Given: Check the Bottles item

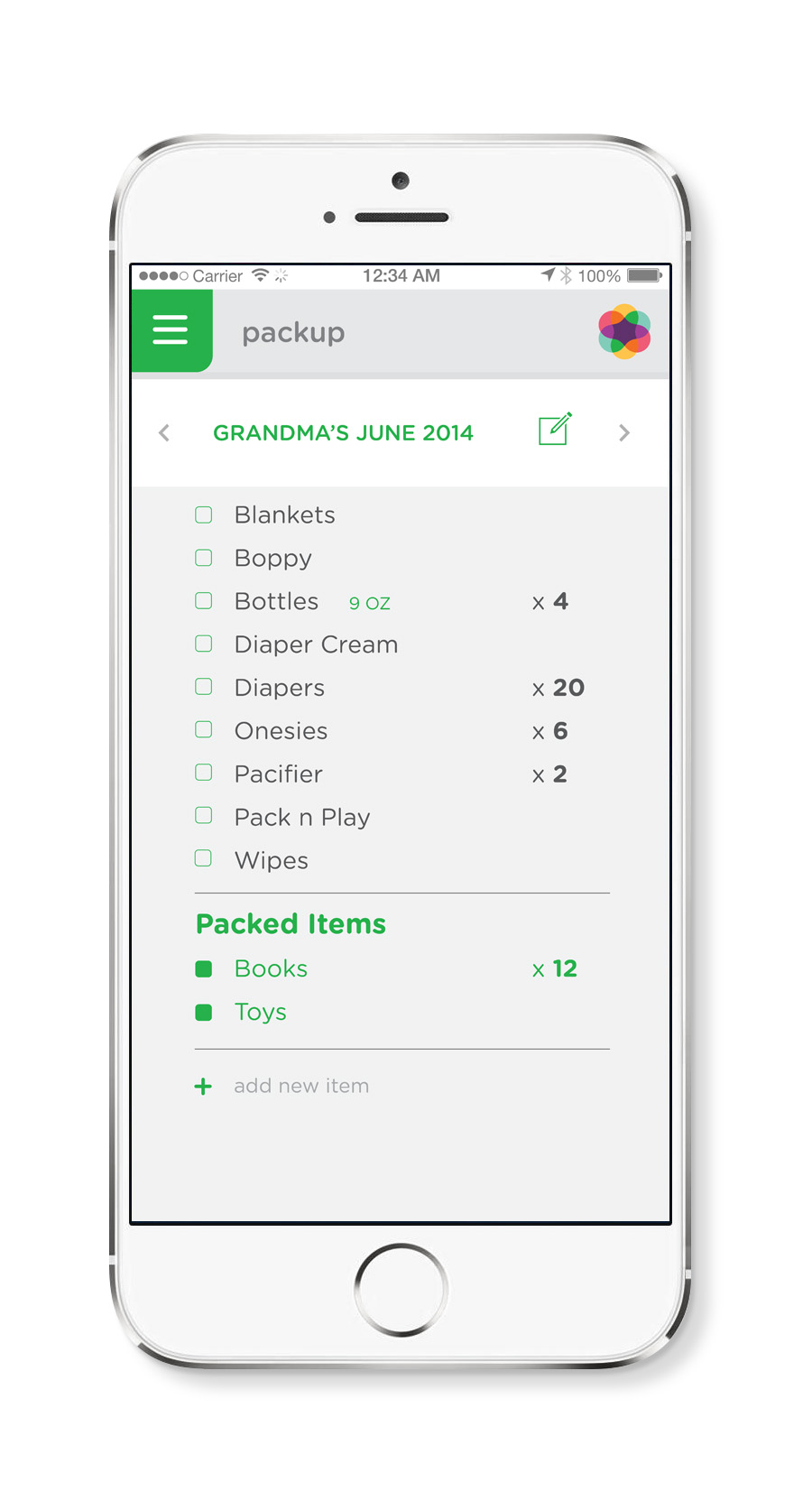Looking at the screenshot, I should pyautogui.click(x=204, y=601).
